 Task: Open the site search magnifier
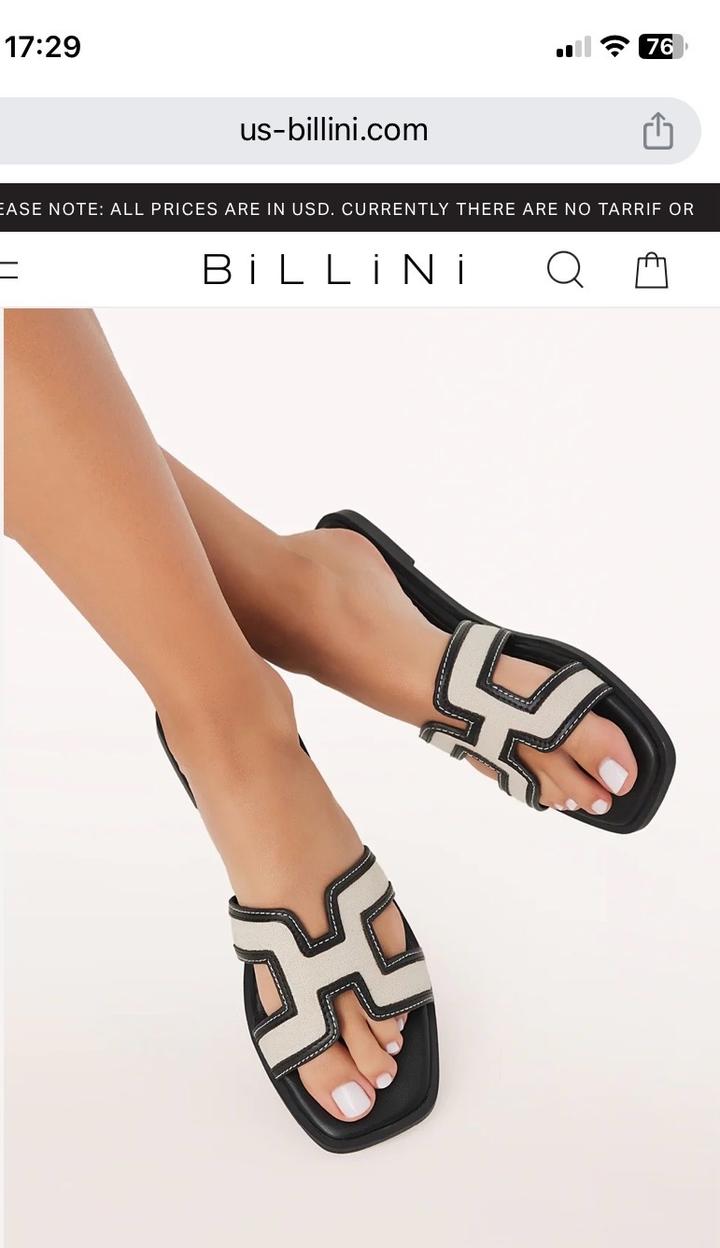point(565,270)
